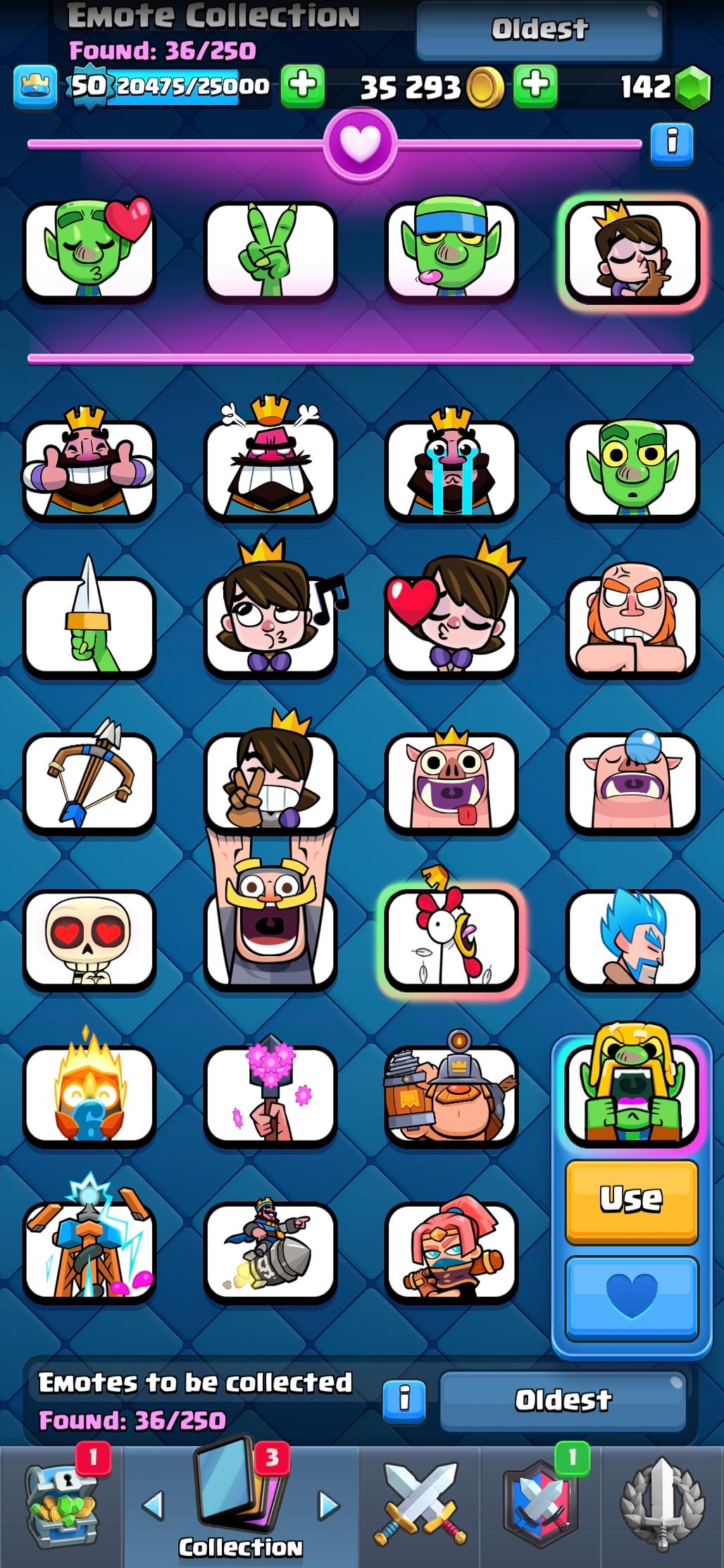Image resolution: width=724 pixels, height=1568 pixels.
Task: Tap the plus button beside the experience bar
Action: coord(303,86)
